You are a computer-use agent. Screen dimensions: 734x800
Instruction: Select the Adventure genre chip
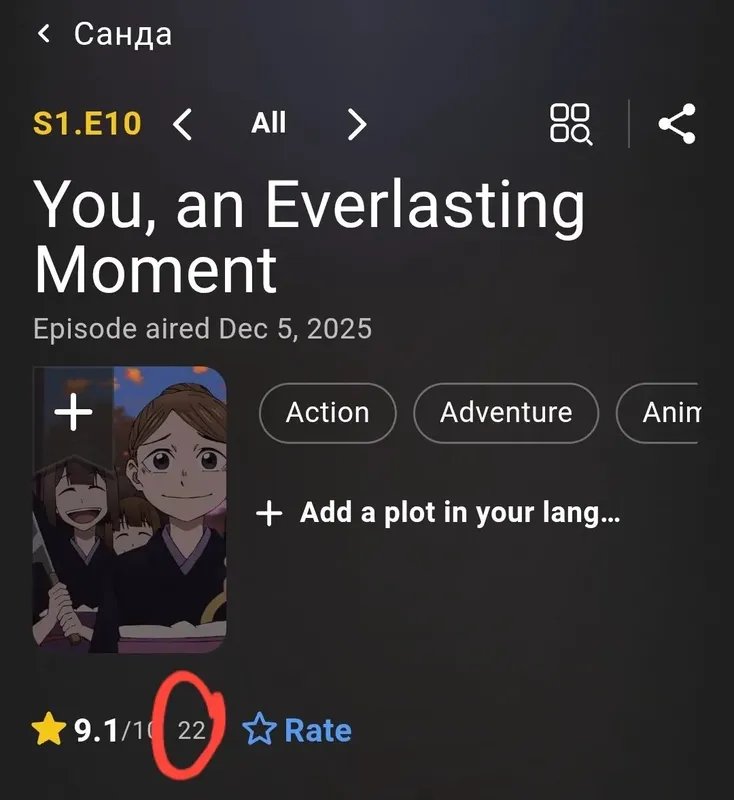coord(506,413)
